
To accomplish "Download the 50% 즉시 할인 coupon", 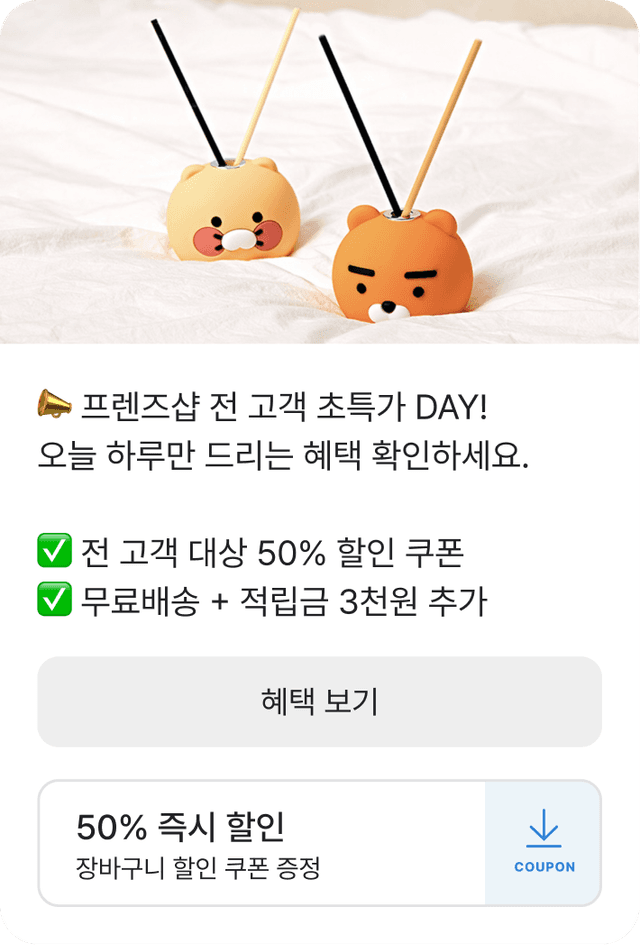I will (543, 843).
